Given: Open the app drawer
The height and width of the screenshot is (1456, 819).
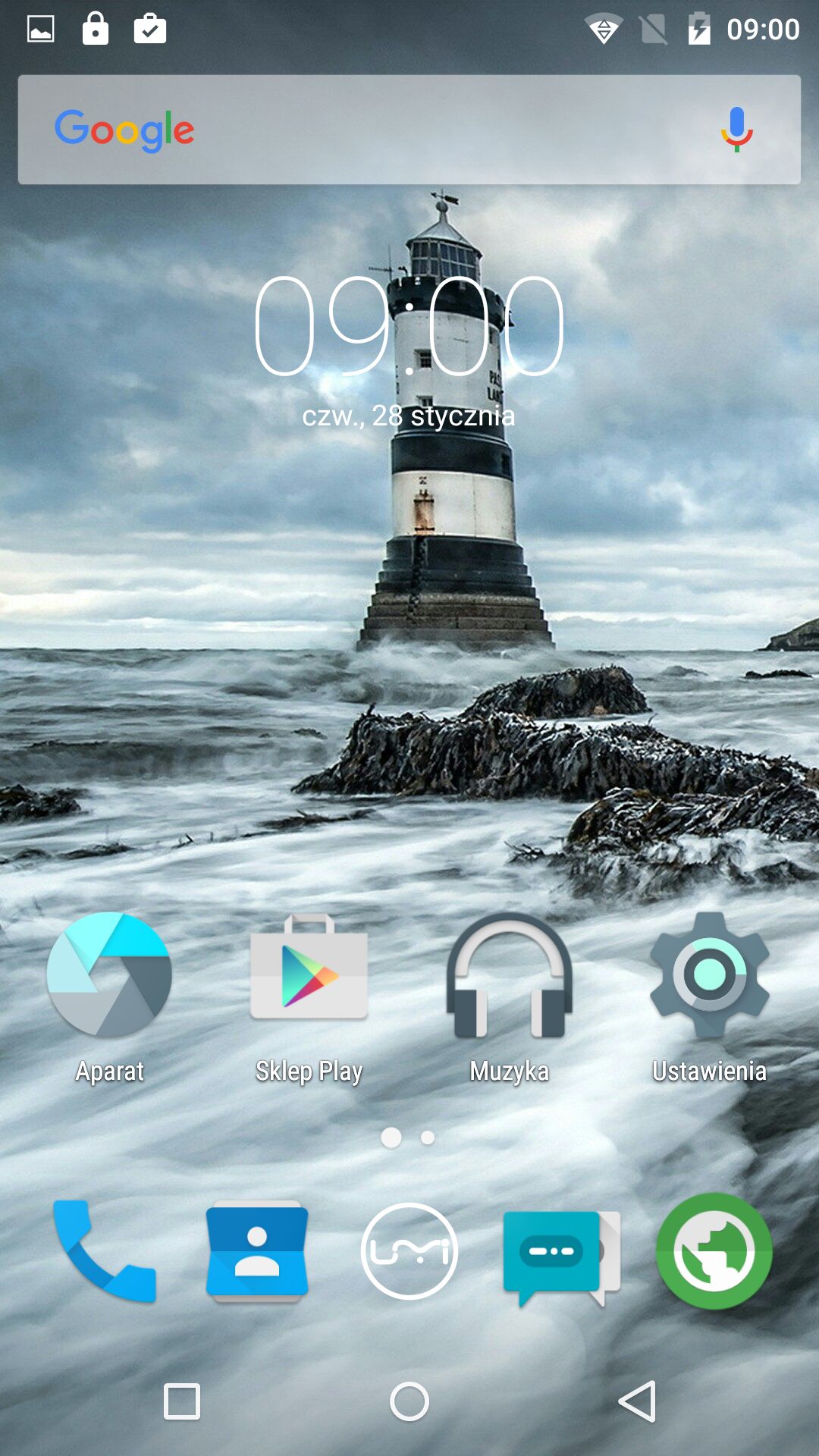Looking at the screenshot, I should [409, 1251].
